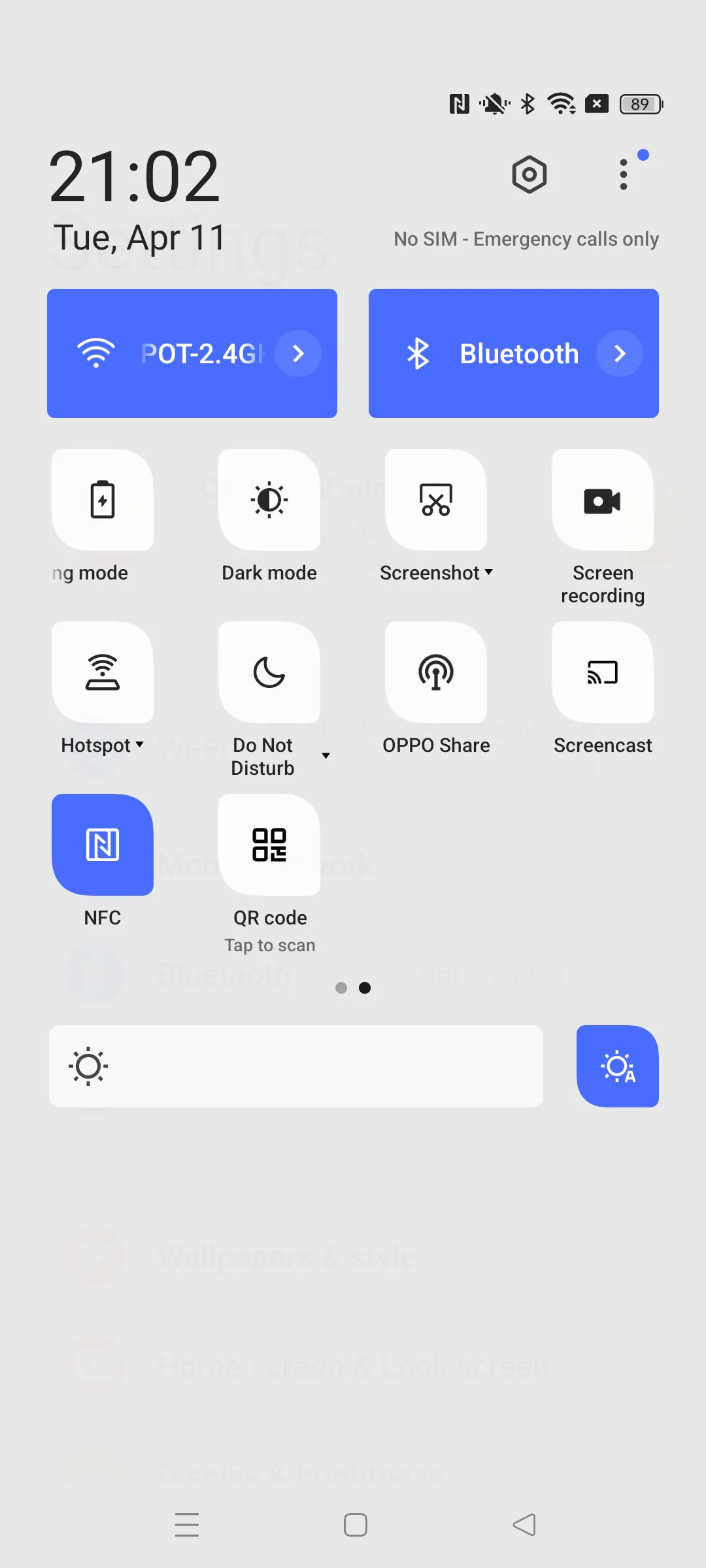This screenshot has width=706, height=1568.
Task: Go back using the navigation bar
Action: pos(524,1525)
